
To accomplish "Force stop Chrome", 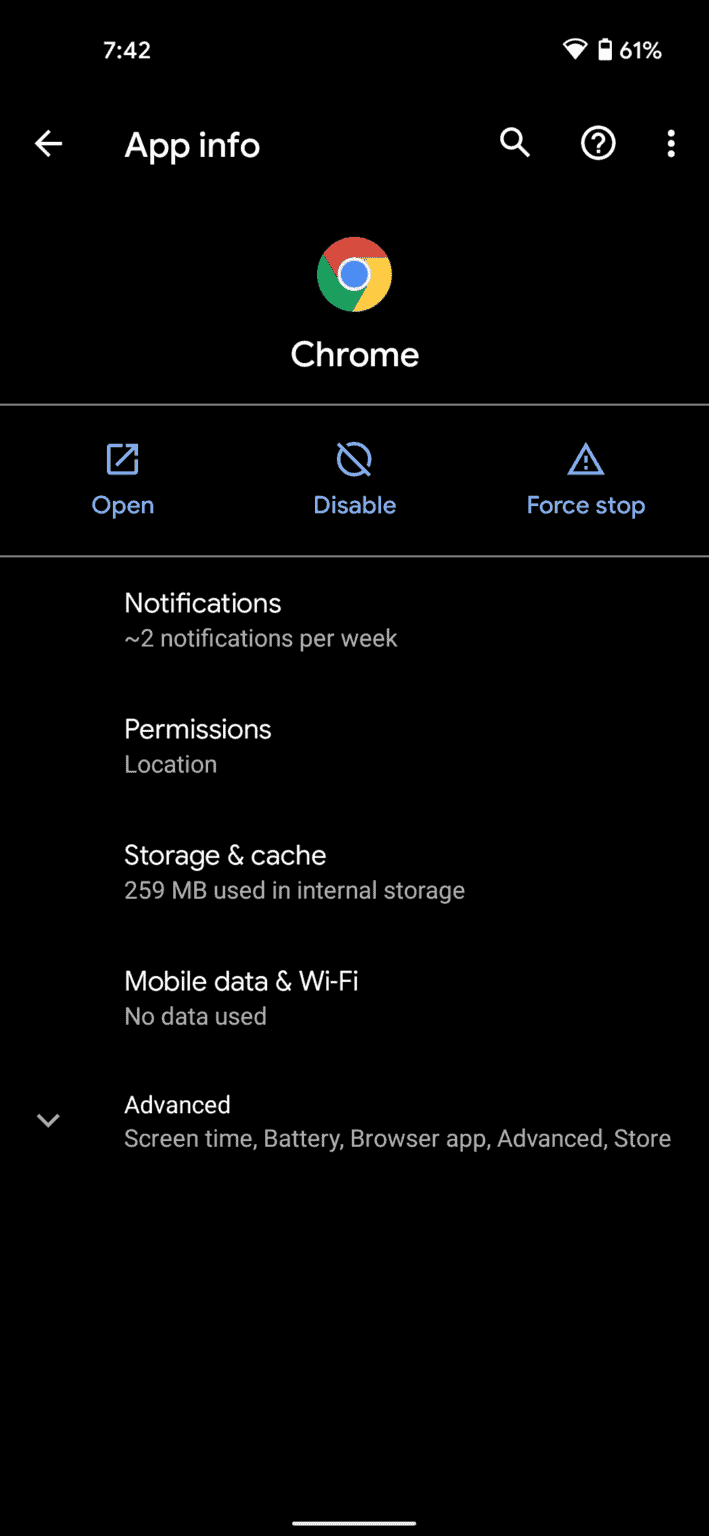I will [586, 481].
